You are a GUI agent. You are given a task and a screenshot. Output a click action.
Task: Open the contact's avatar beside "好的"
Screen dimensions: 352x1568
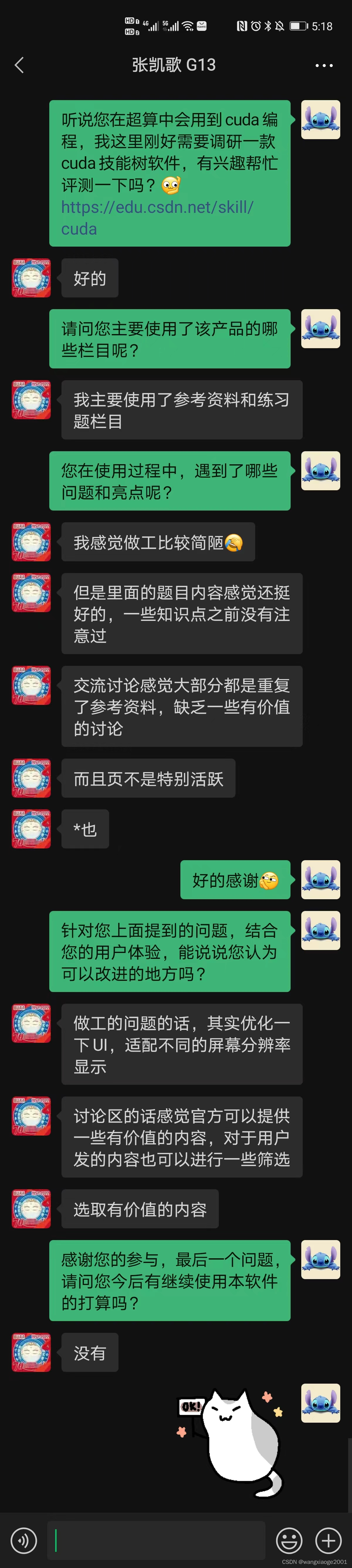click(x=32, y=278)
